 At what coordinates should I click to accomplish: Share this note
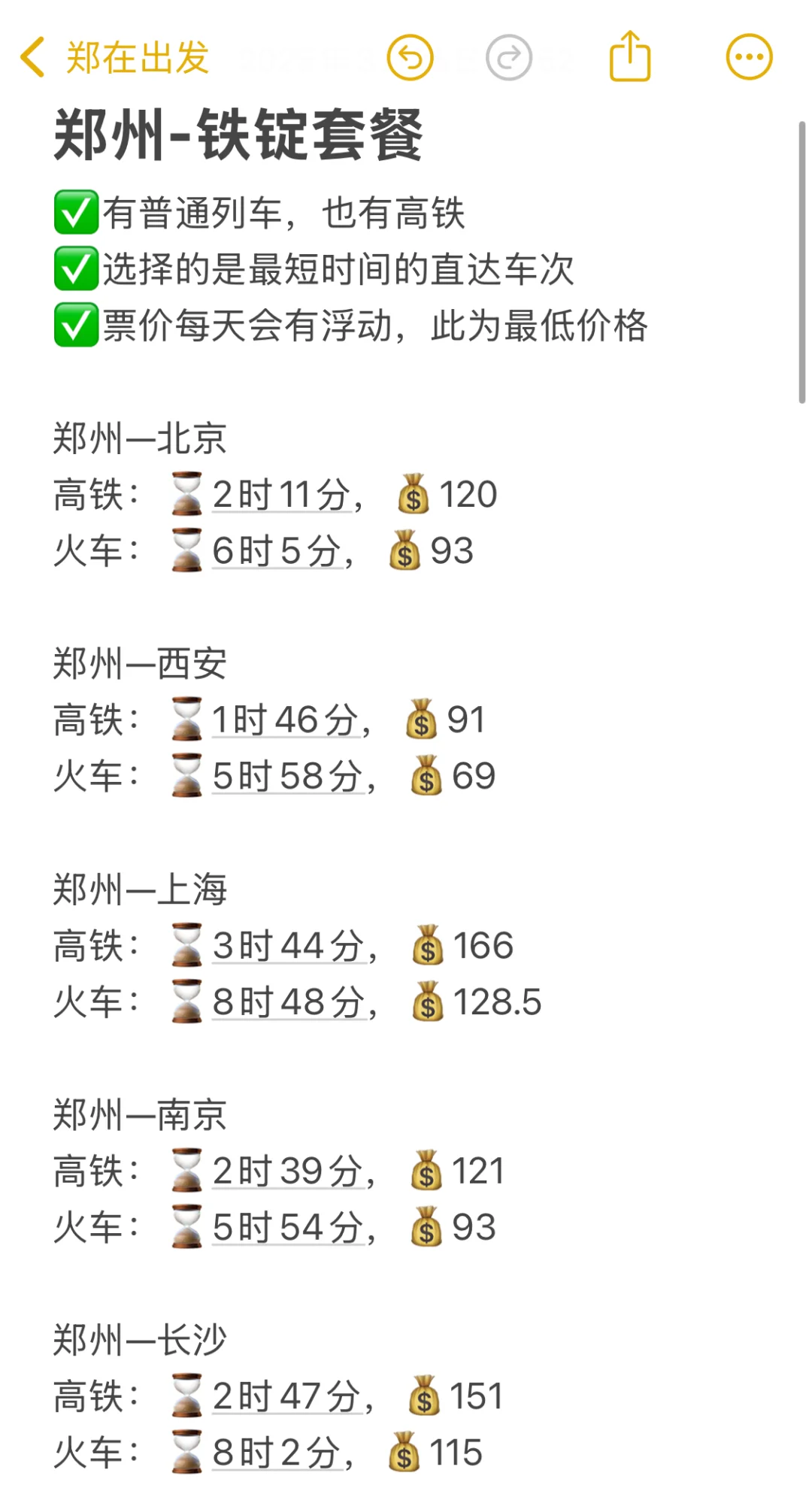click(630, 56)
